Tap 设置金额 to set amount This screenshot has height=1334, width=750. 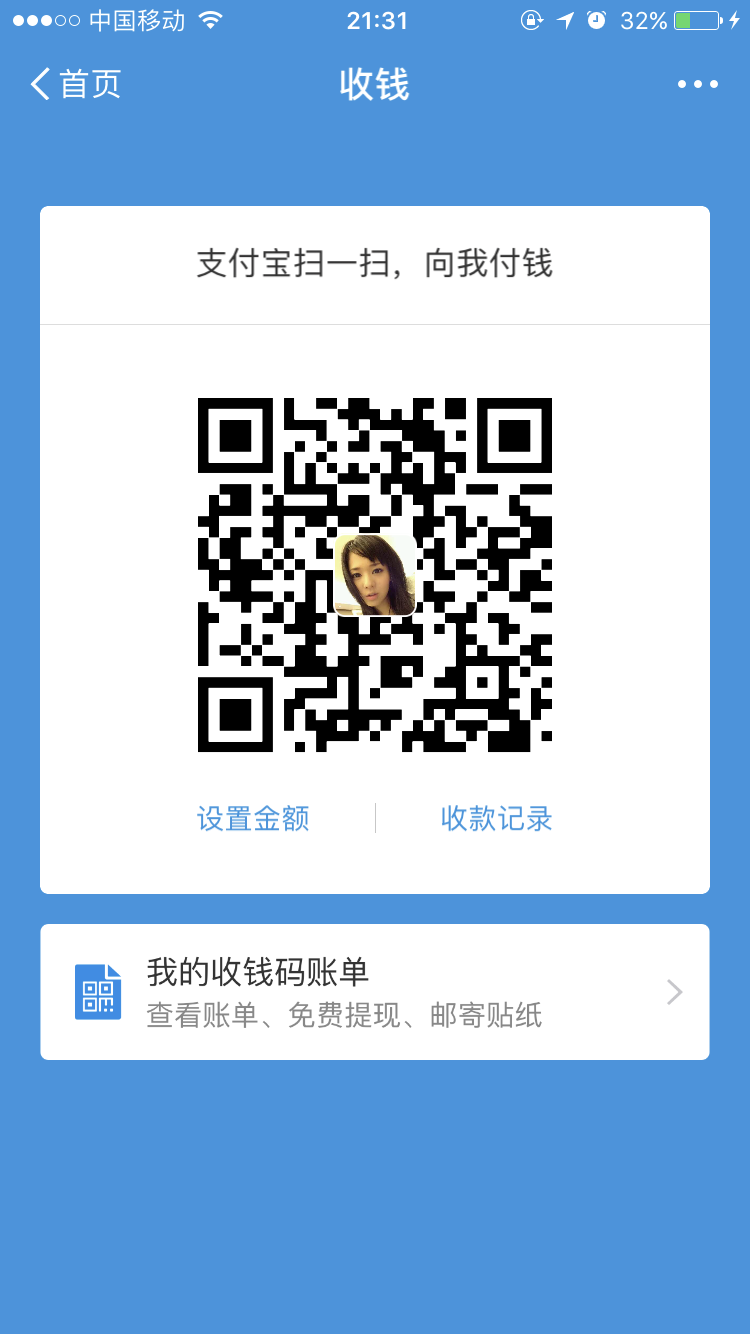(253, 818)
